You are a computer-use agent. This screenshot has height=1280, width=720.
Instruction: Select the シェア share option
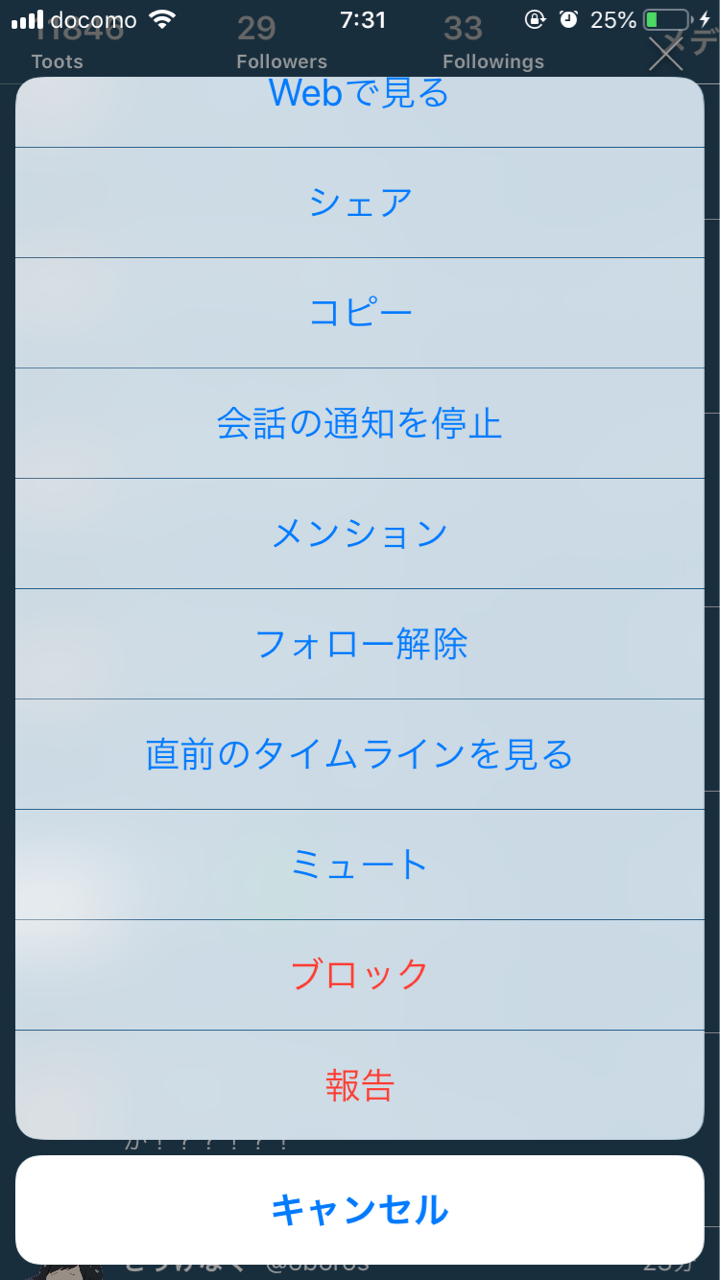[x=360, y=203]
